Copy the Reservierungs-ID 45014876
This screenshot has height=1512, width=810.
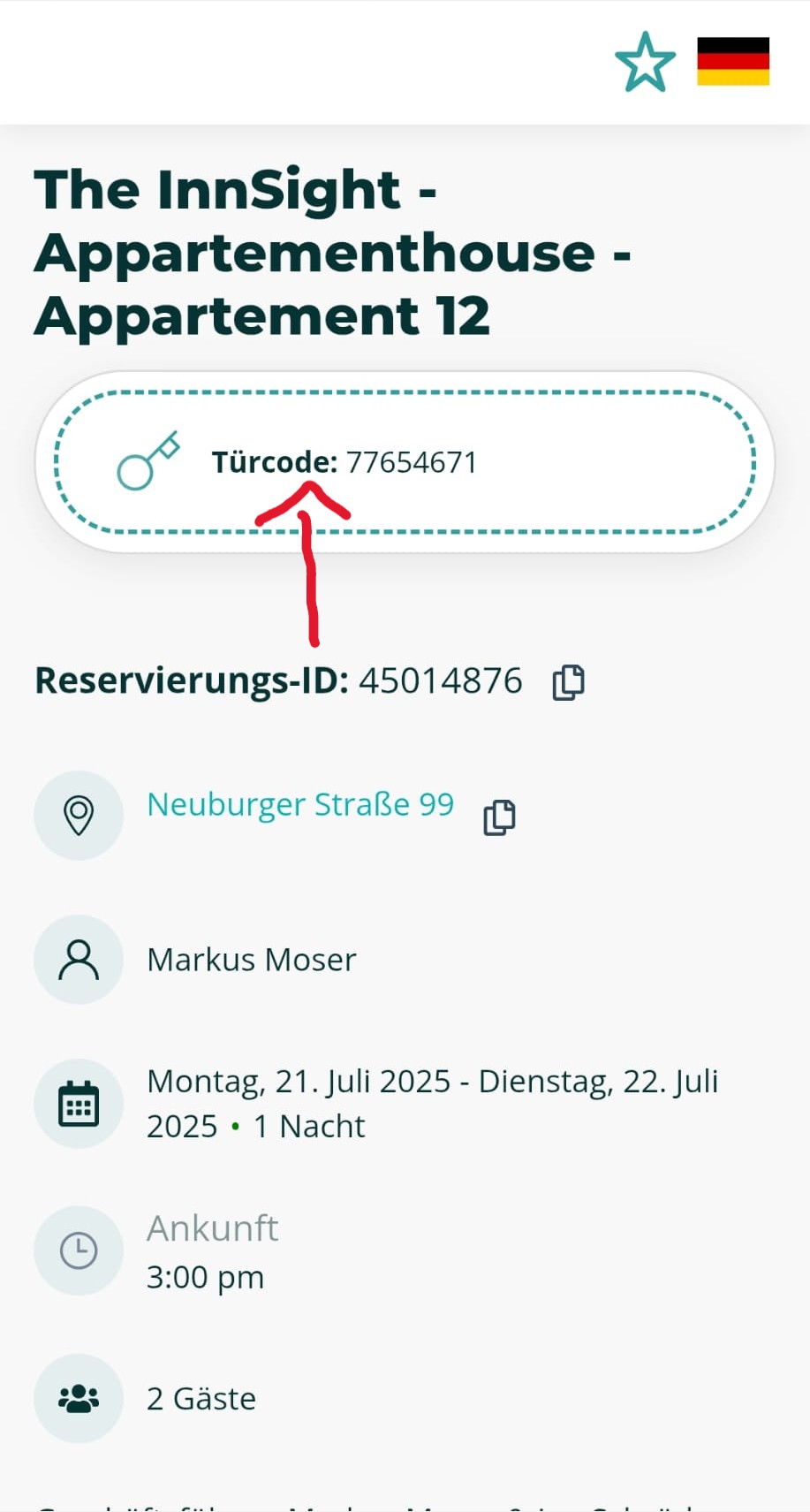pyautogui.click(x=569, y=682)
